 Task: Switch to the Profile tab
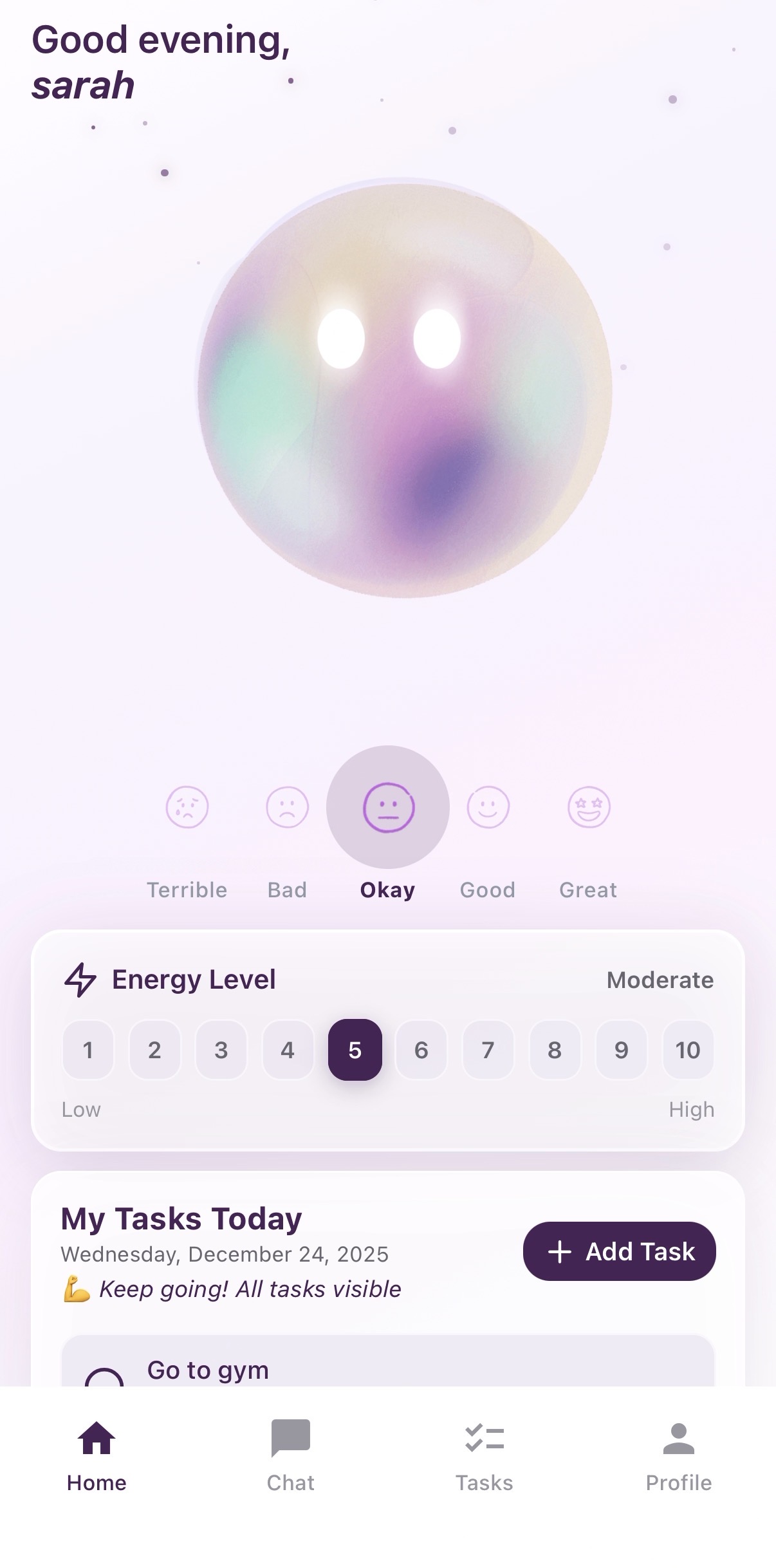click(678, 1456)
